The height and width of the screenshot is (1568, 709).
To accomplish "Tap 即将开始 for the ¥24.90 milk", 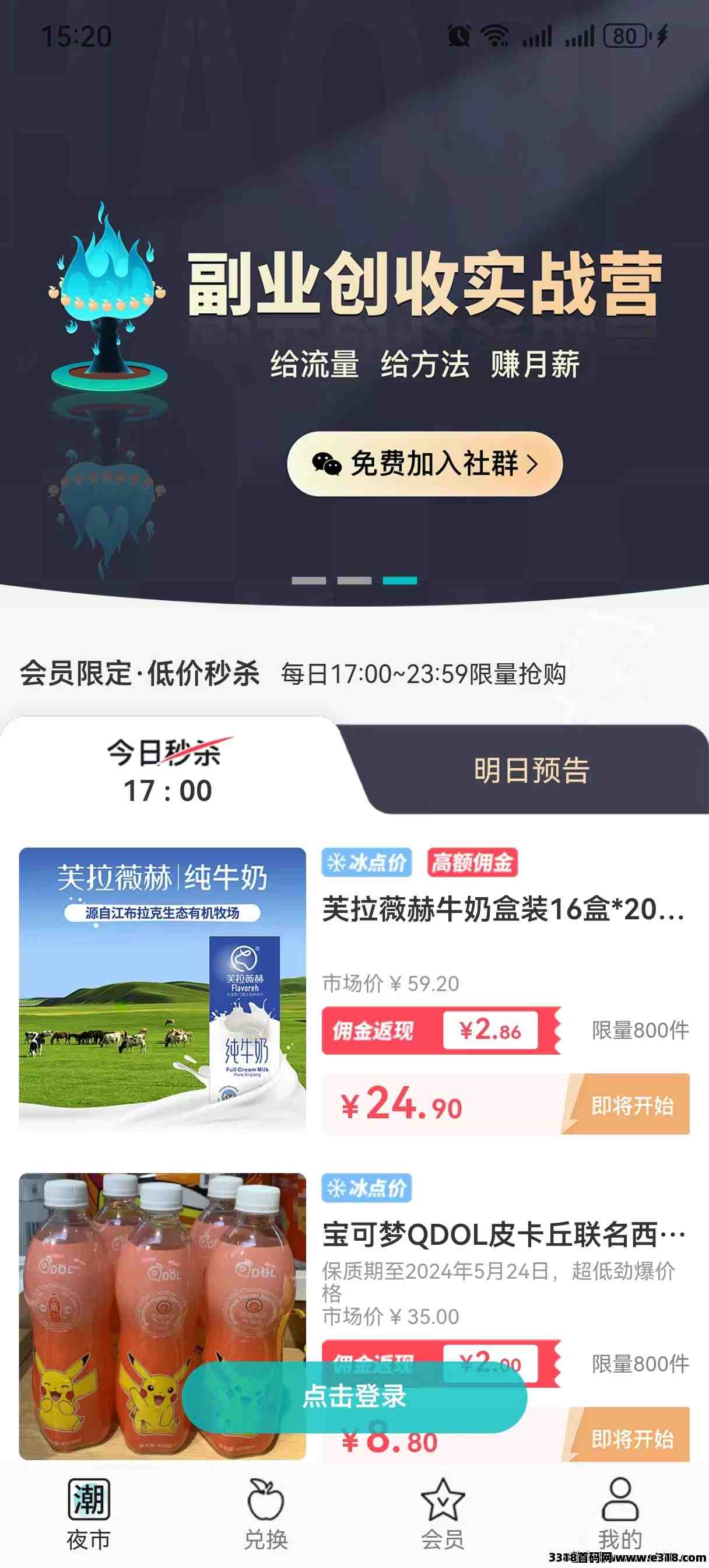I will [630, 1105].
